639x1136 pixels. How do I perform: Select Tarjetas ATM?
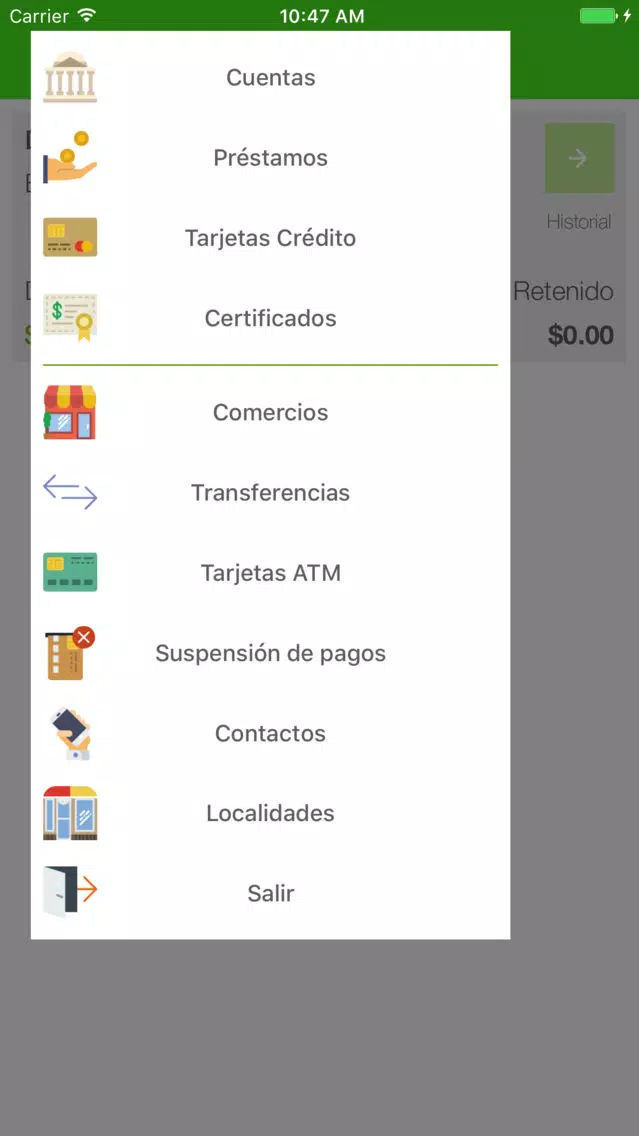click(x=270, y=573)
